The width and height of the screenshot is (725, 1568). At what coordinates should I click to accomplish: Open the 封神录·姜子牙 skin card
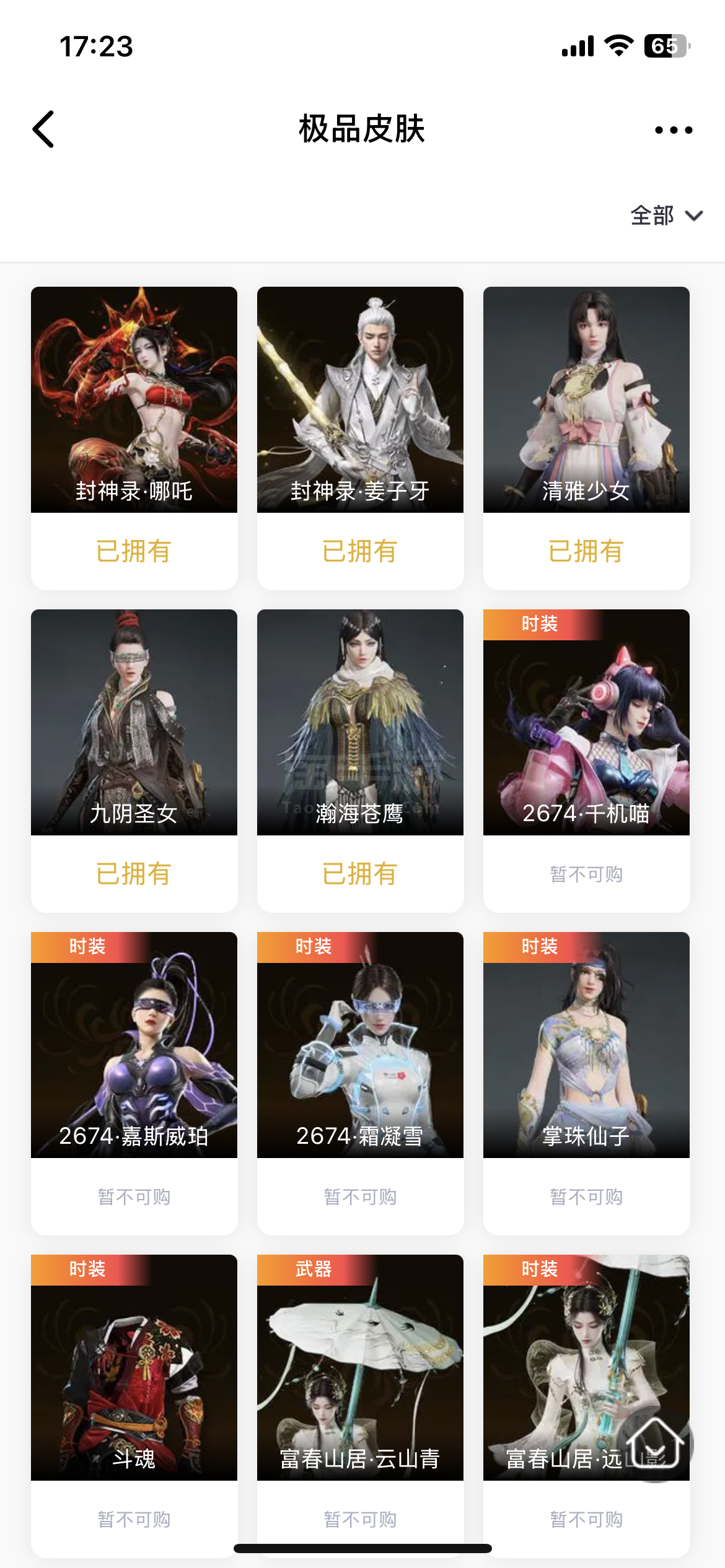coord(360,400)
